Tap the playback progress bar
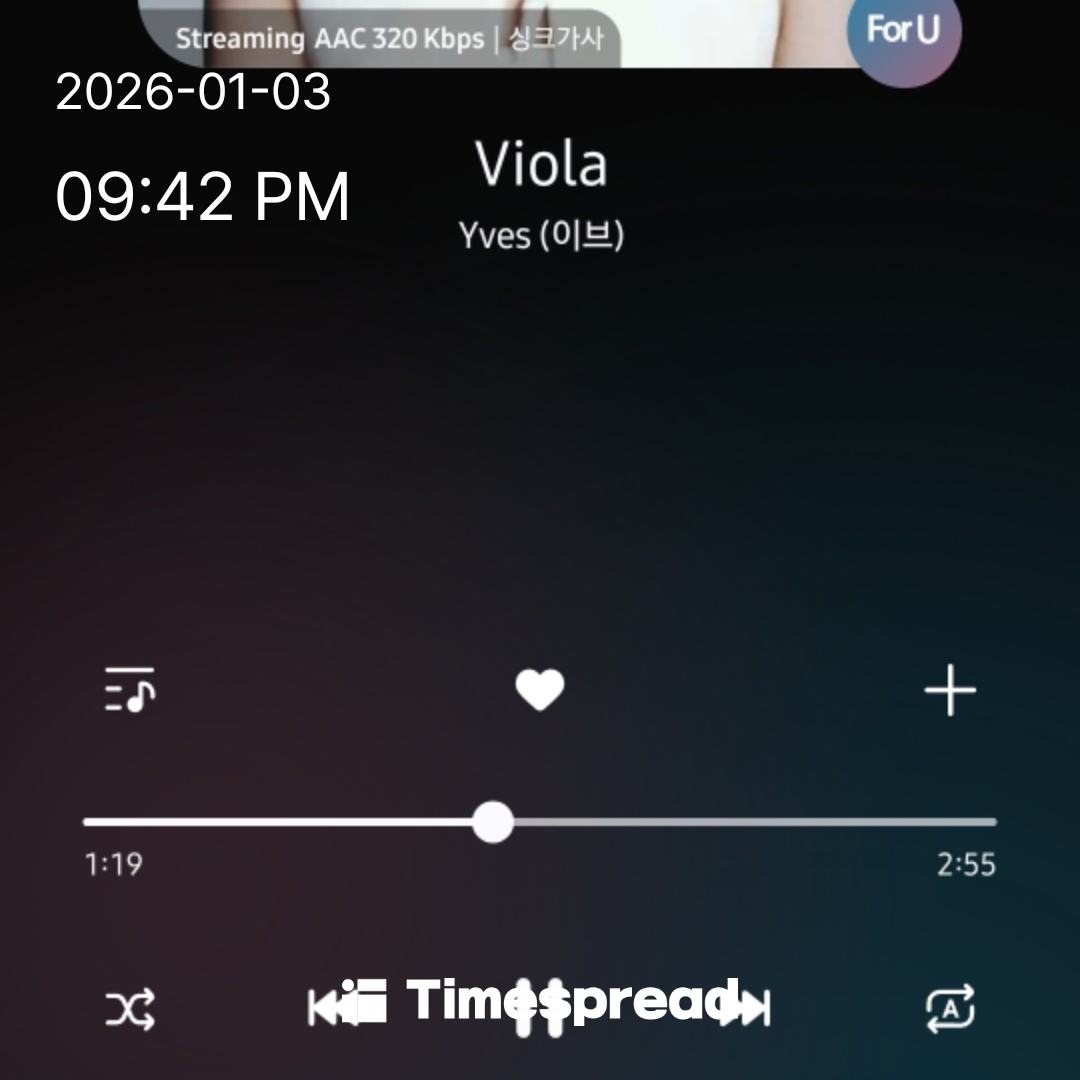This screenshot has height=1080, width=1080. point(540,823)
